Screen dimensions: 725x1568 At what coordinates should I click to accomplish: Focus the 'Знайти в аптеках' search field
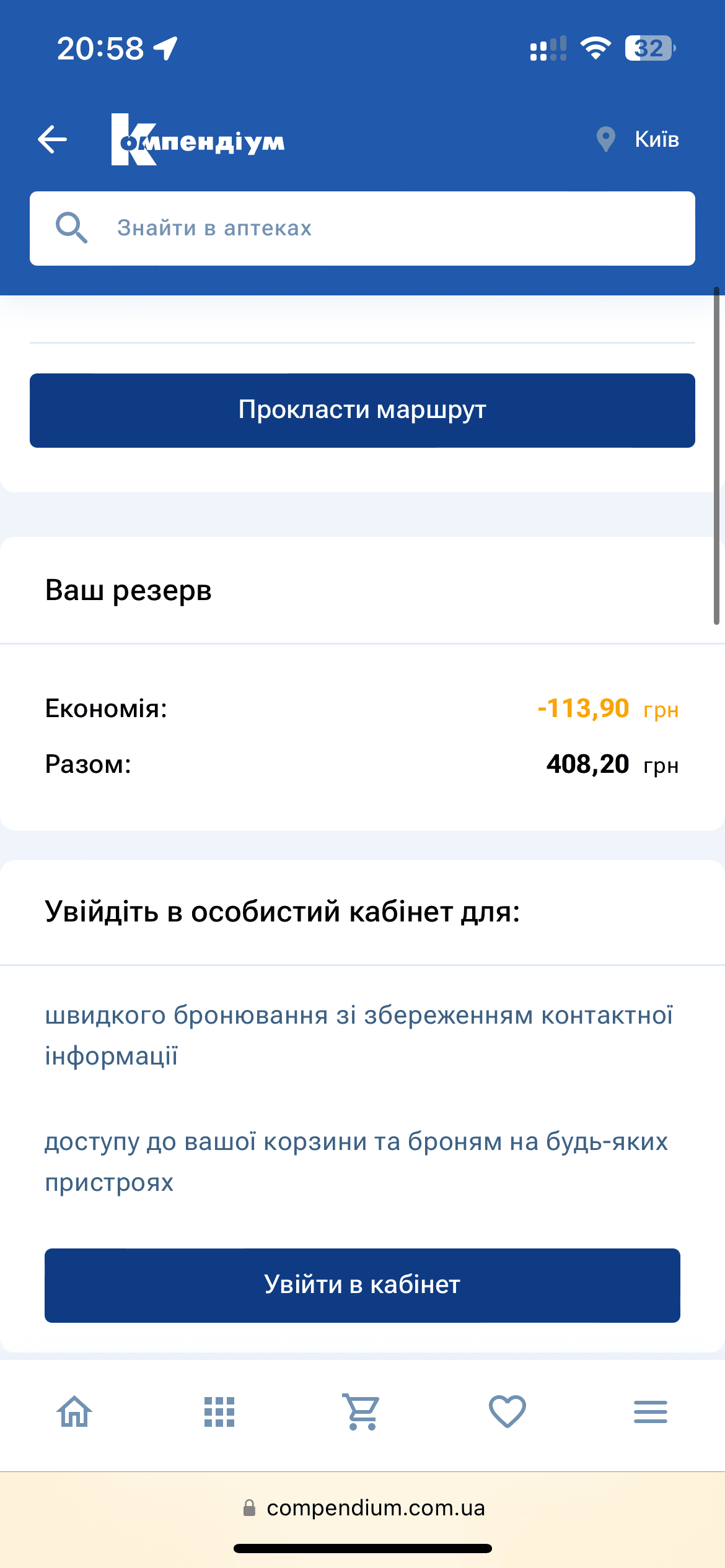(362, 229)
